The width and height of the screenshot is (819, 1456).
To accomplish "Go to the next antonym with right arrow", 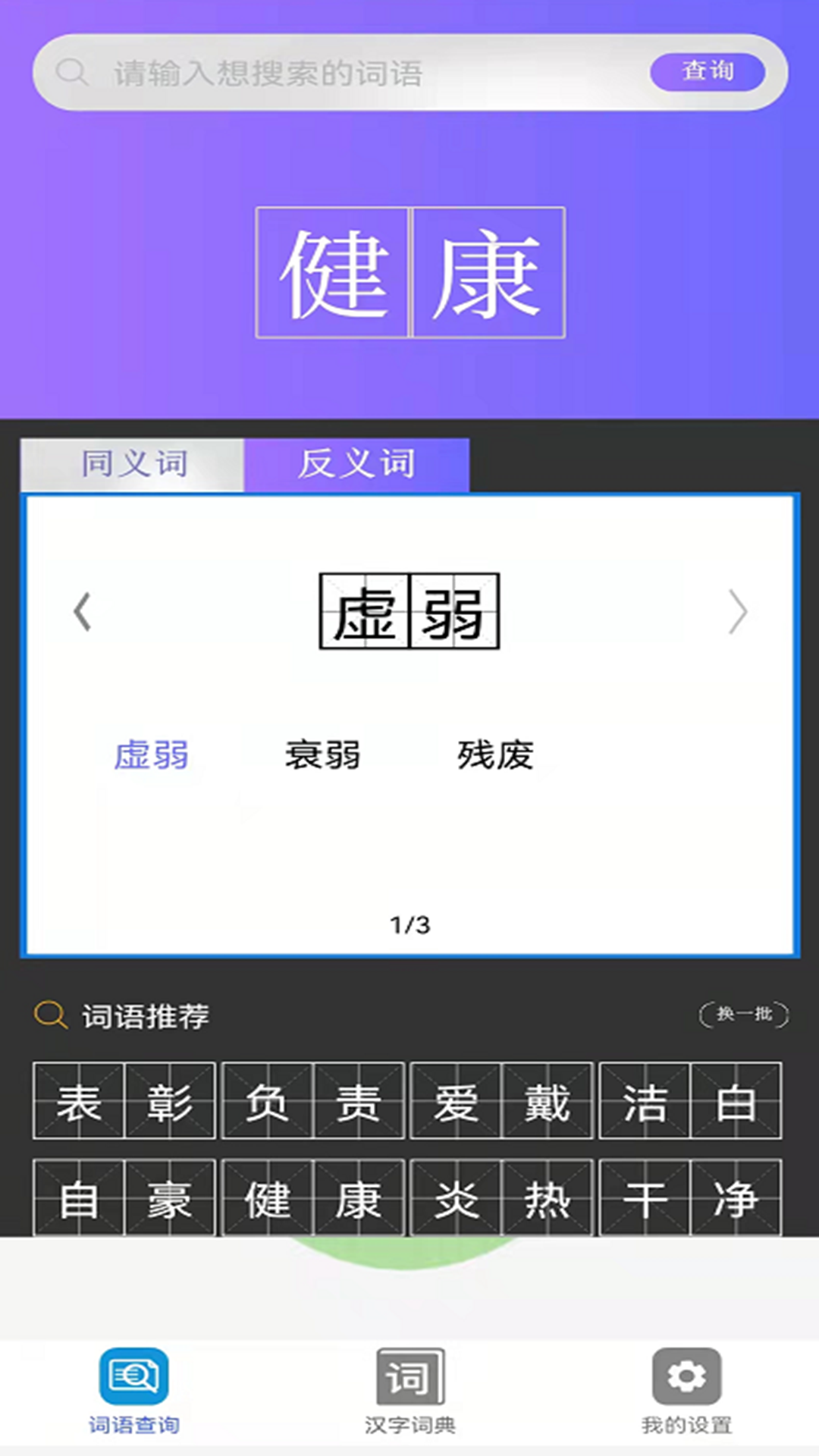I will click(738, 611).
